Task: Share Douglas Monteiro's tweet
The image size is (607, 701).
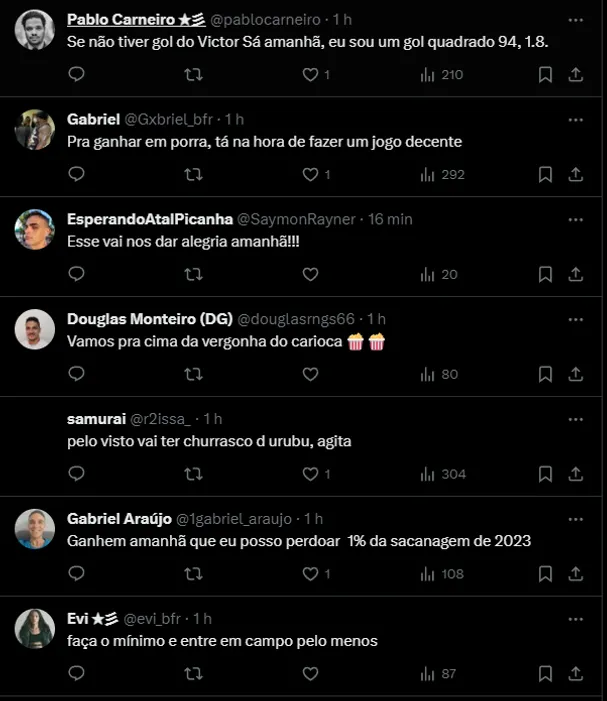Action: click(576, 374)
